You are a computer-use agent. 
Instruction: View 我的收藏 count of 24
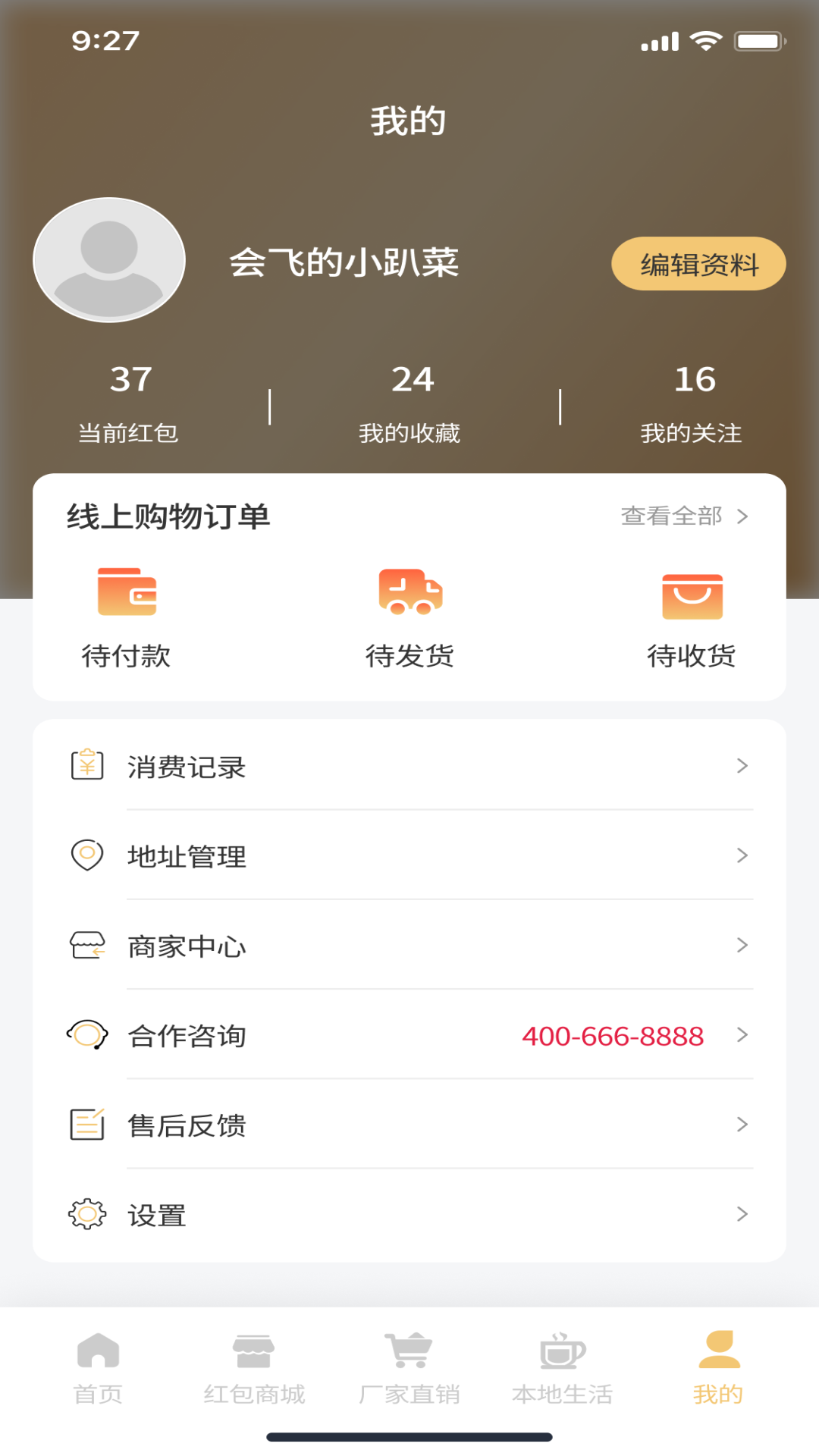(x=410, y=401)
